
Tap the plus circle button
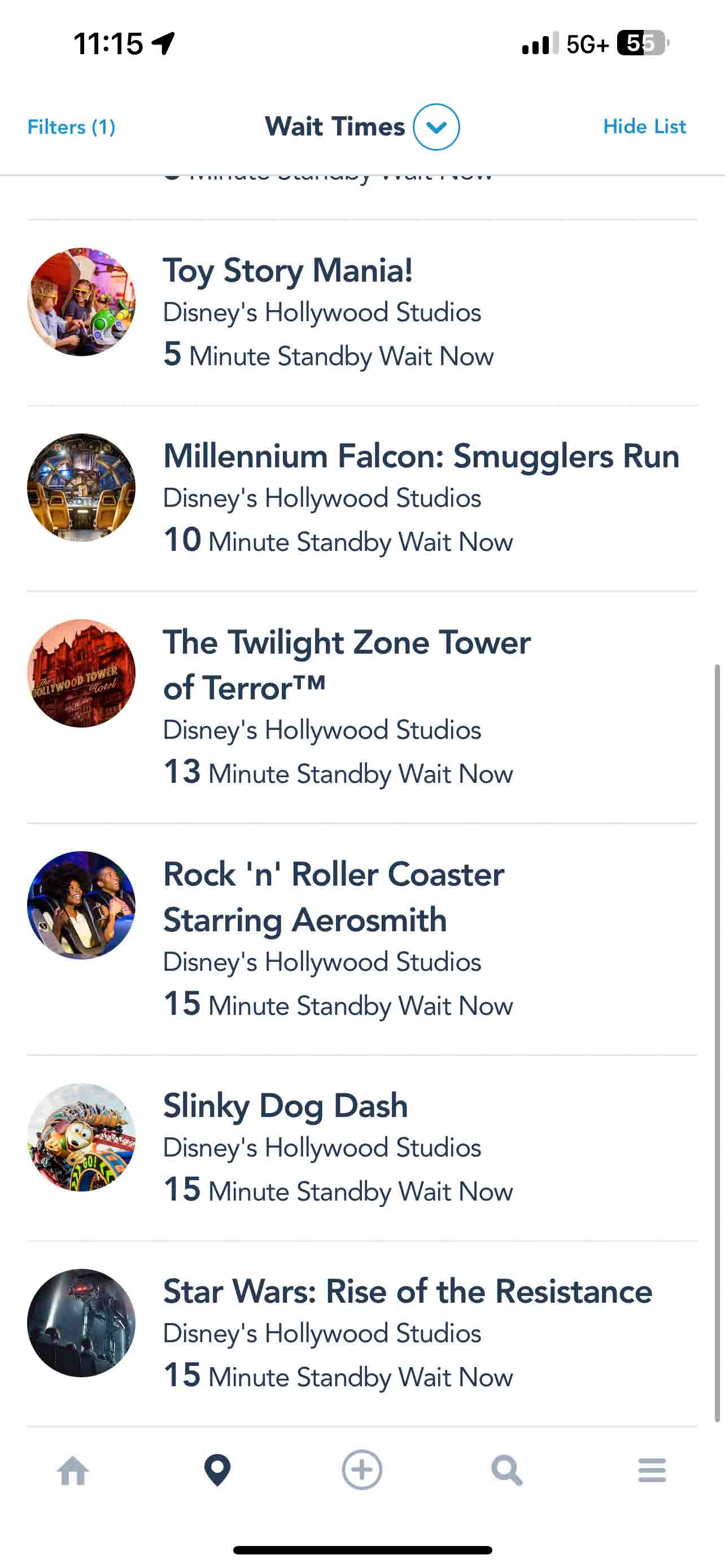(x=362, y=1470)
